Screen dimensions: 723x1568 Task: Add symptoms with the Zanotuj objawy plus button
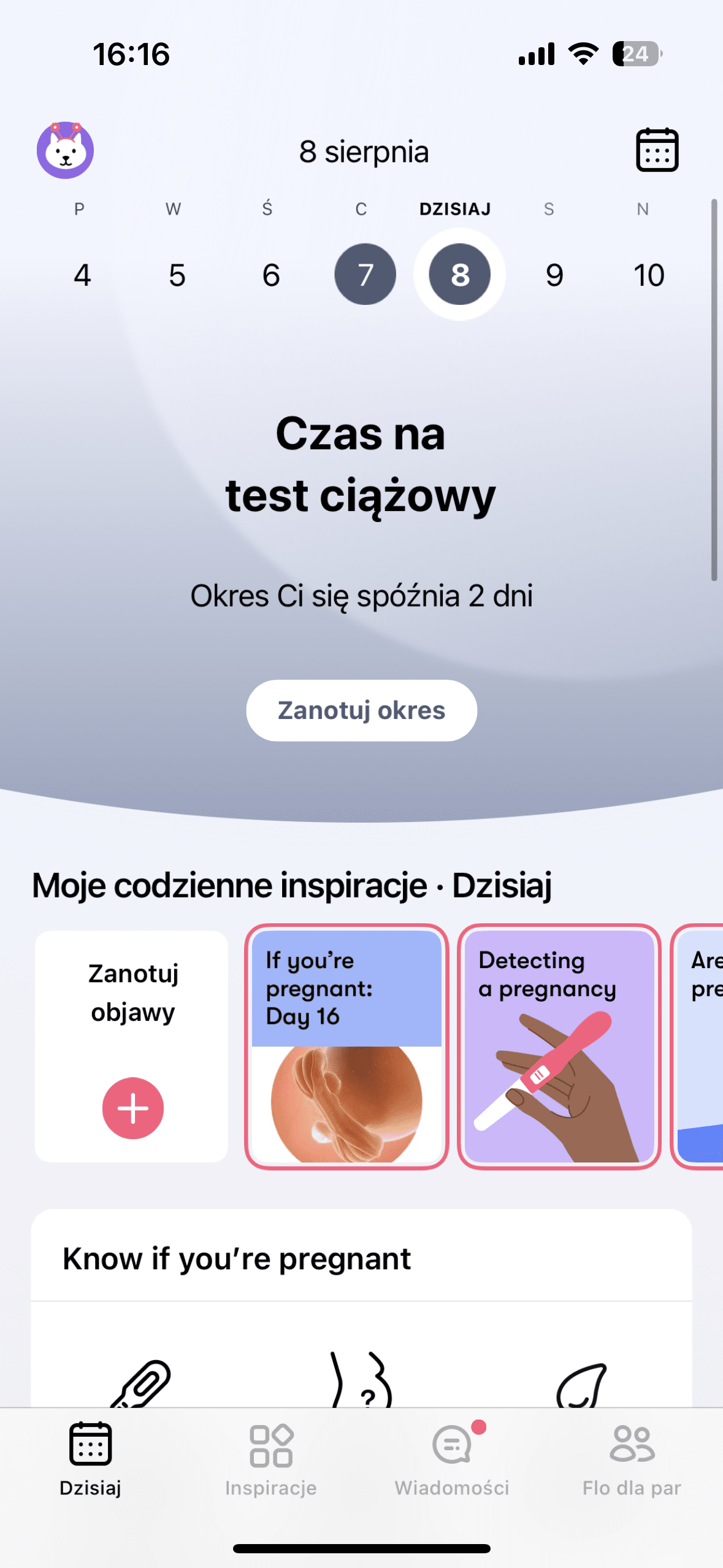coord(132,1108)
